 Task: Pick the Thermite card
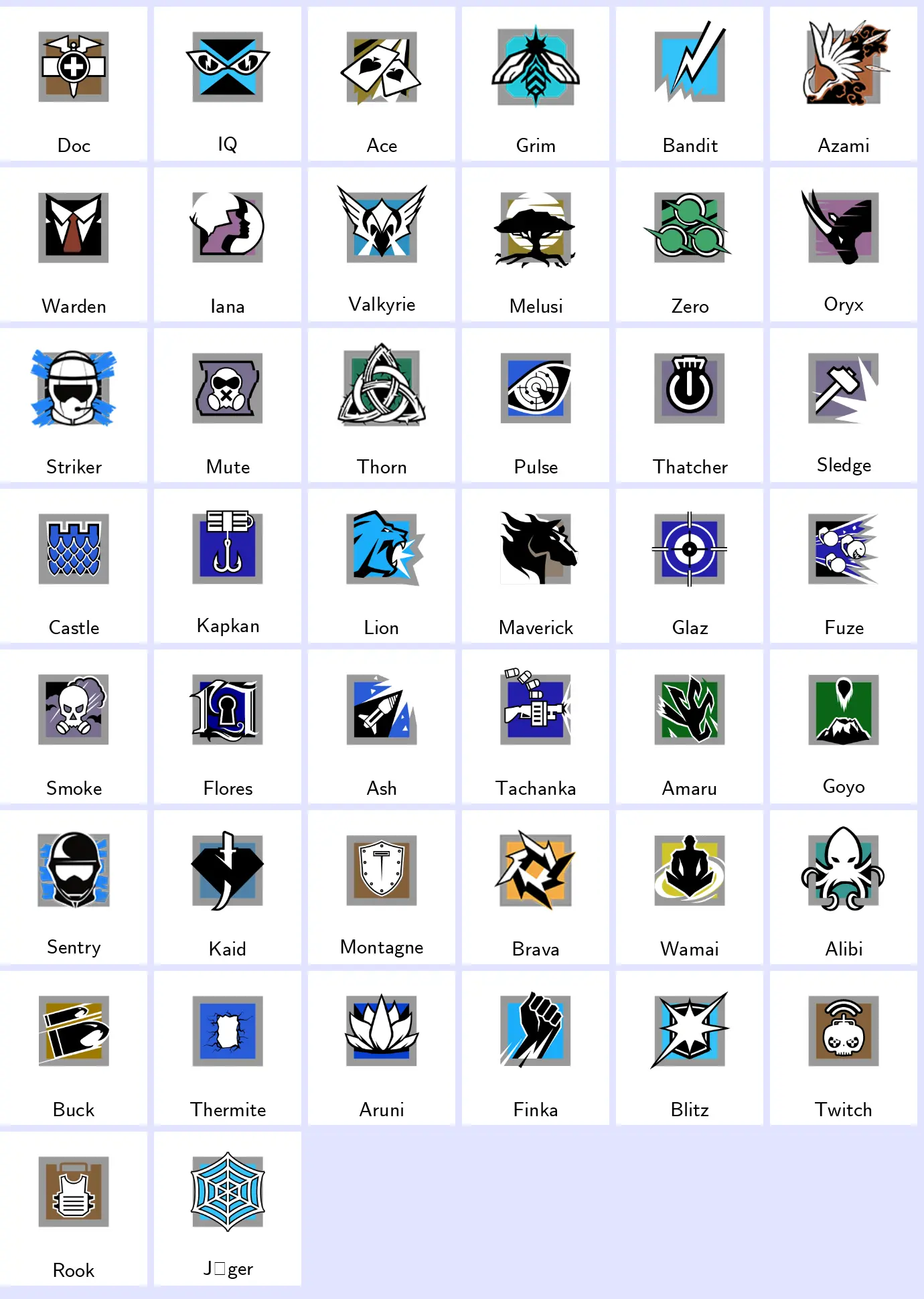click(228, 1048)
